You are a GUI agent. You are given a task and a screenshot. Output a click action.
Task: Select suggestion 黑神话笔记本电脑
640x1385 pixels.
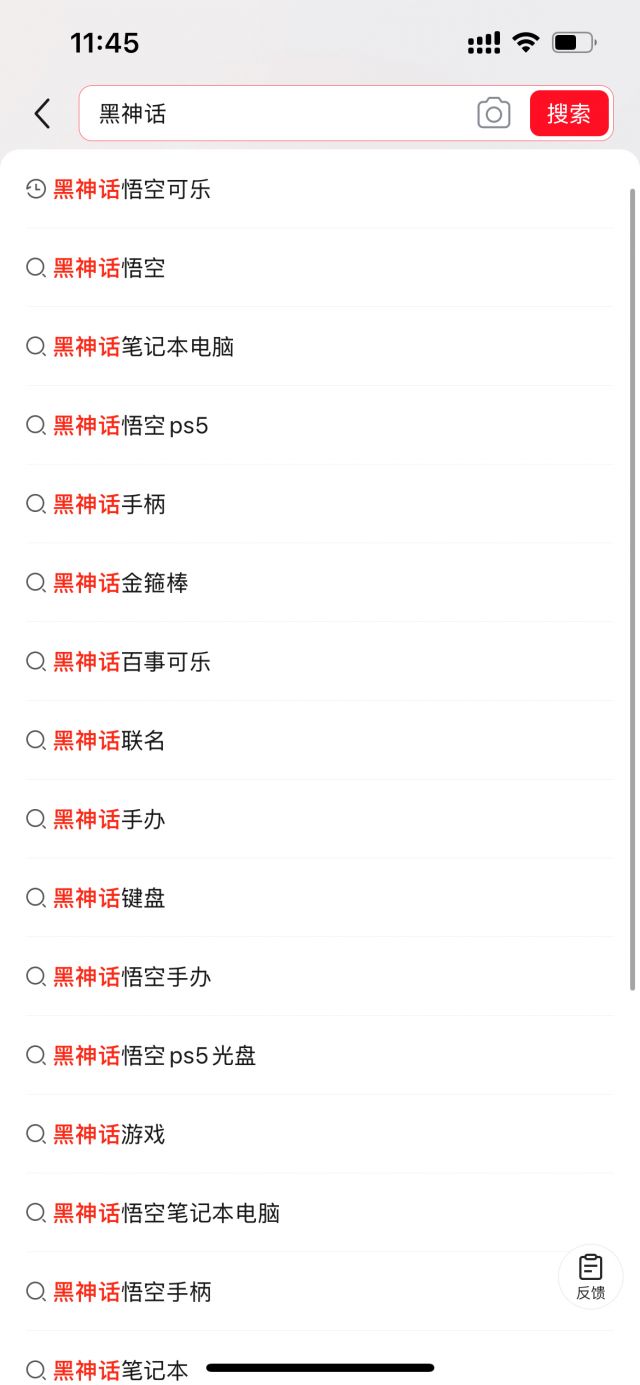click(143, 347)
